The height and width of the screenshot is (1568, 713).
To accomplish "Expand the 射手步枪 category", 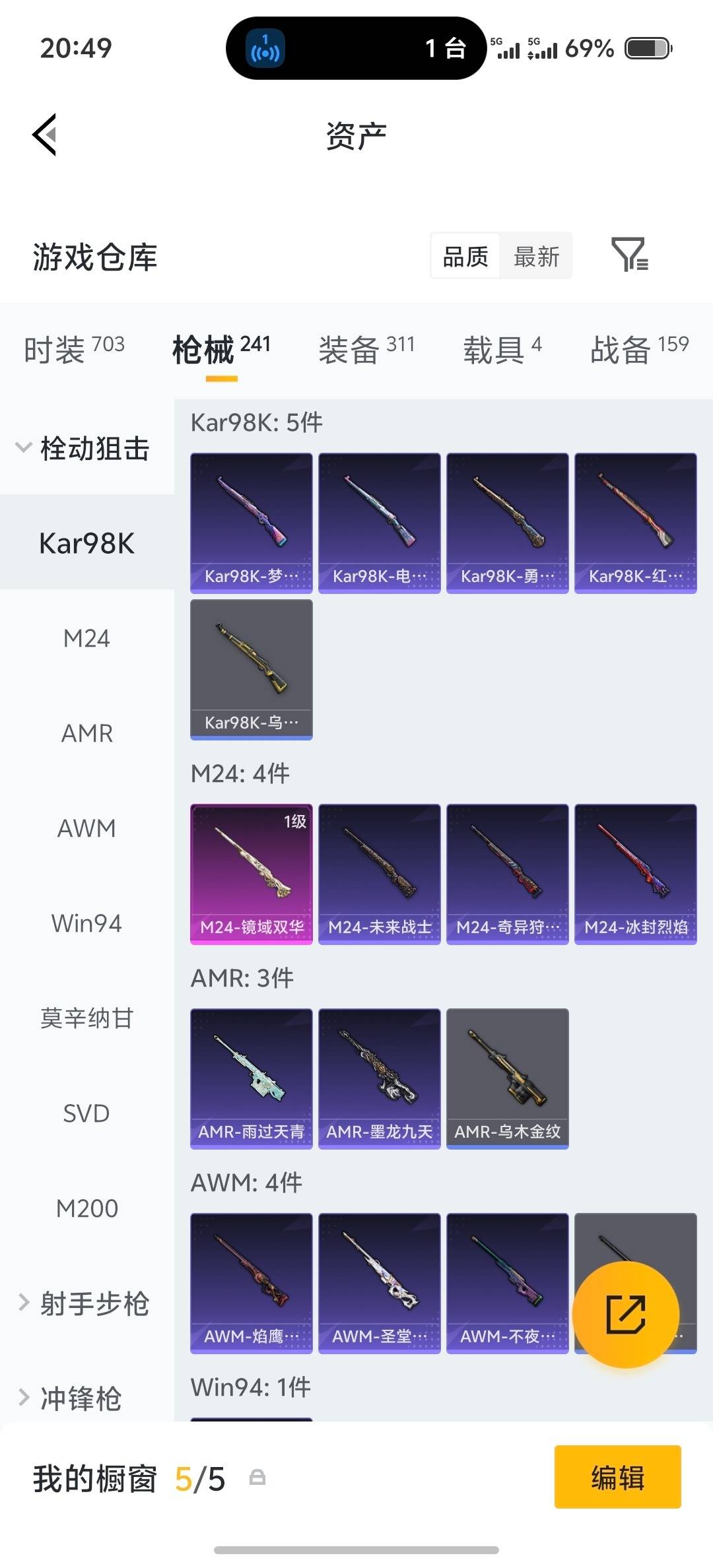I will [x=86, y=1301].
